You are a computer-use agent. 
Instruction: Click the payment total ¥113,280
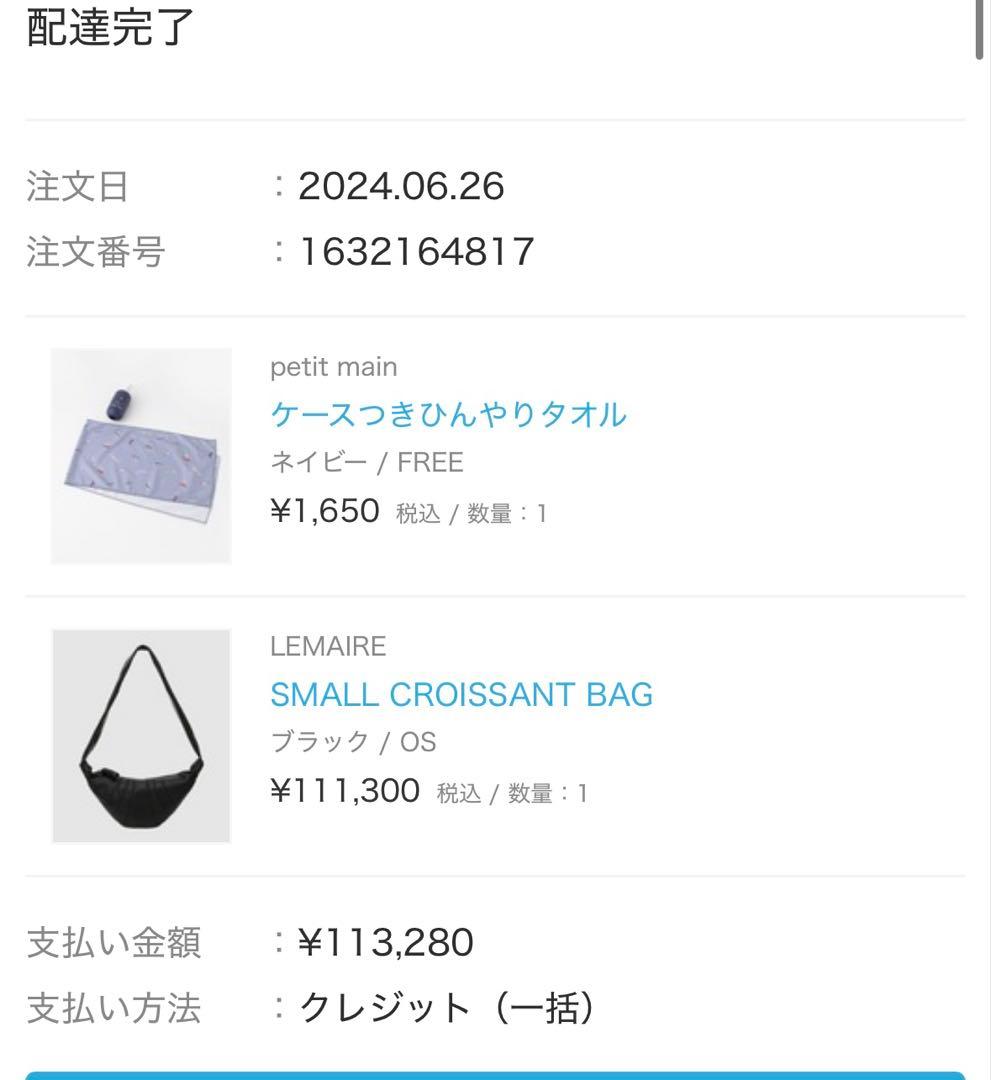(388, 941)
